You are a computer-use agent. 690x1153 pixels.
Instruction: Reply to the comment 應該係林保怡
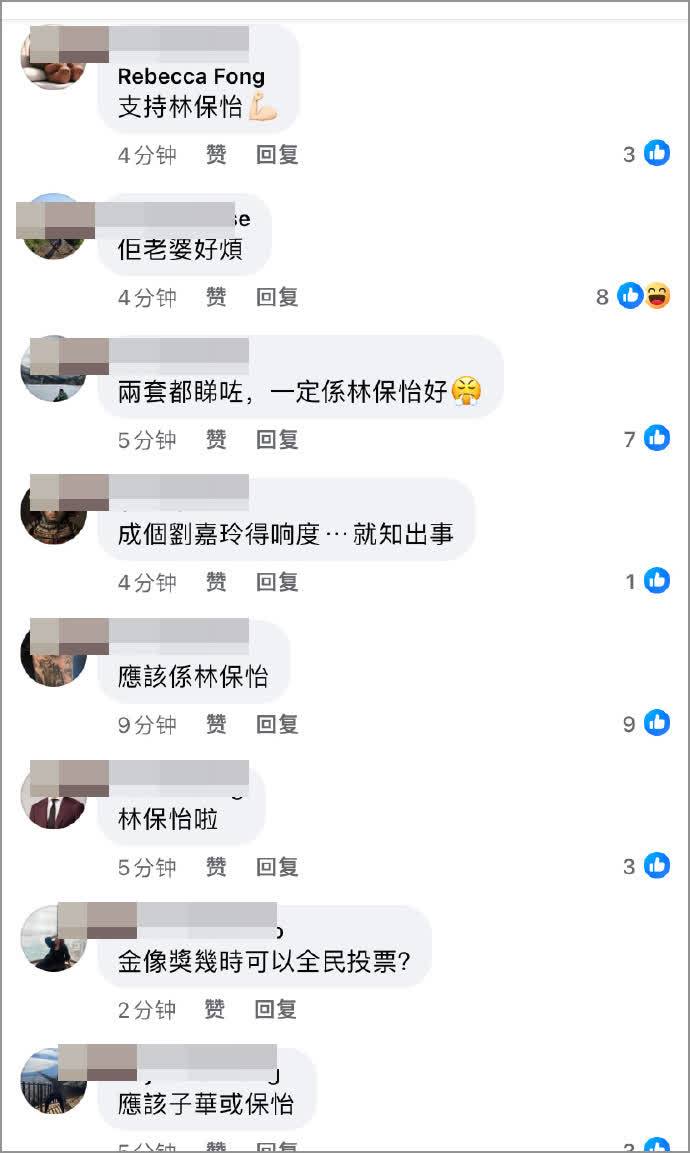tap(277, 724)
